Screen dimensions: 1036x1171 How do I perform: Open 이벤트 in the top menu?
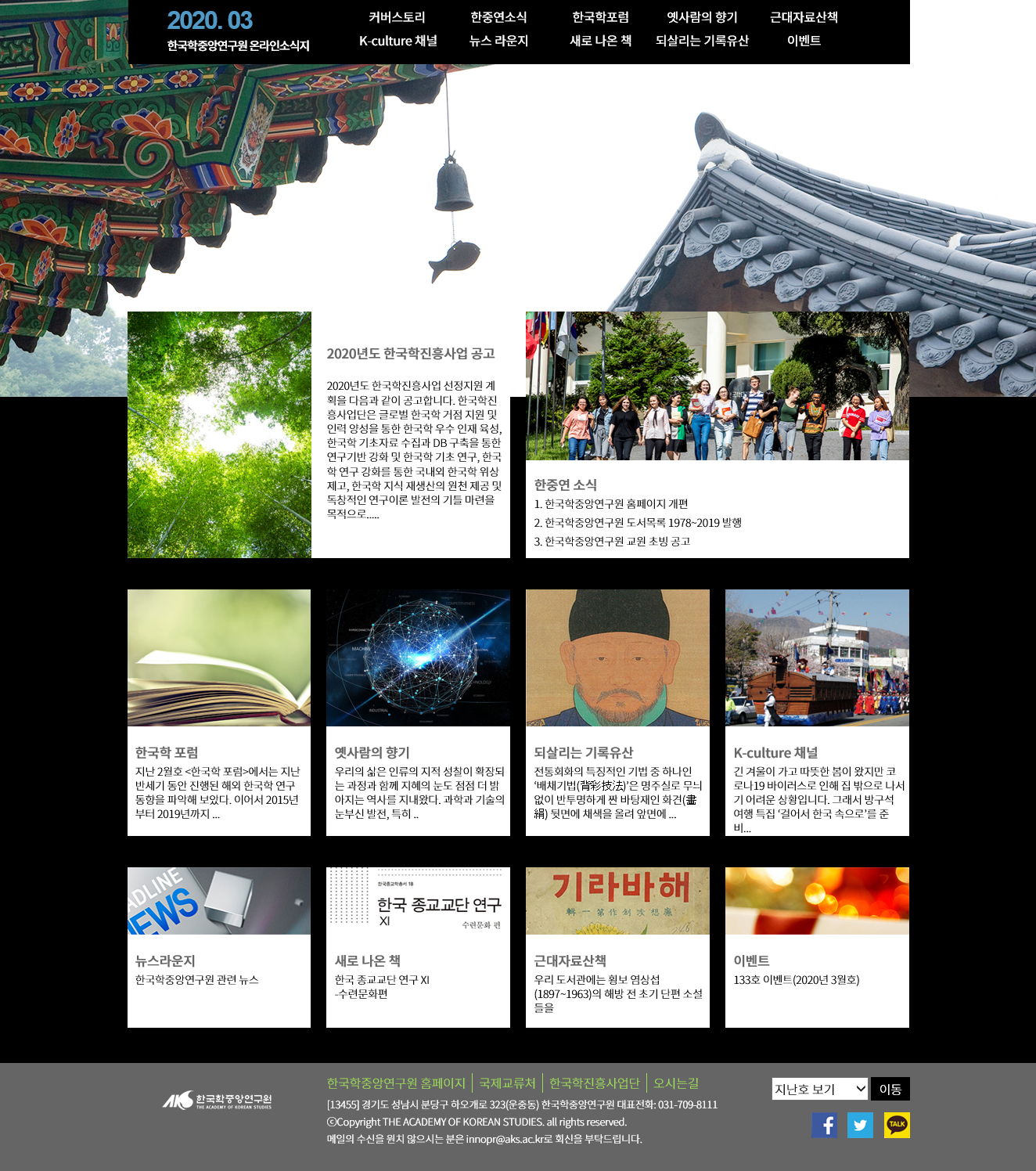(804, 41)
